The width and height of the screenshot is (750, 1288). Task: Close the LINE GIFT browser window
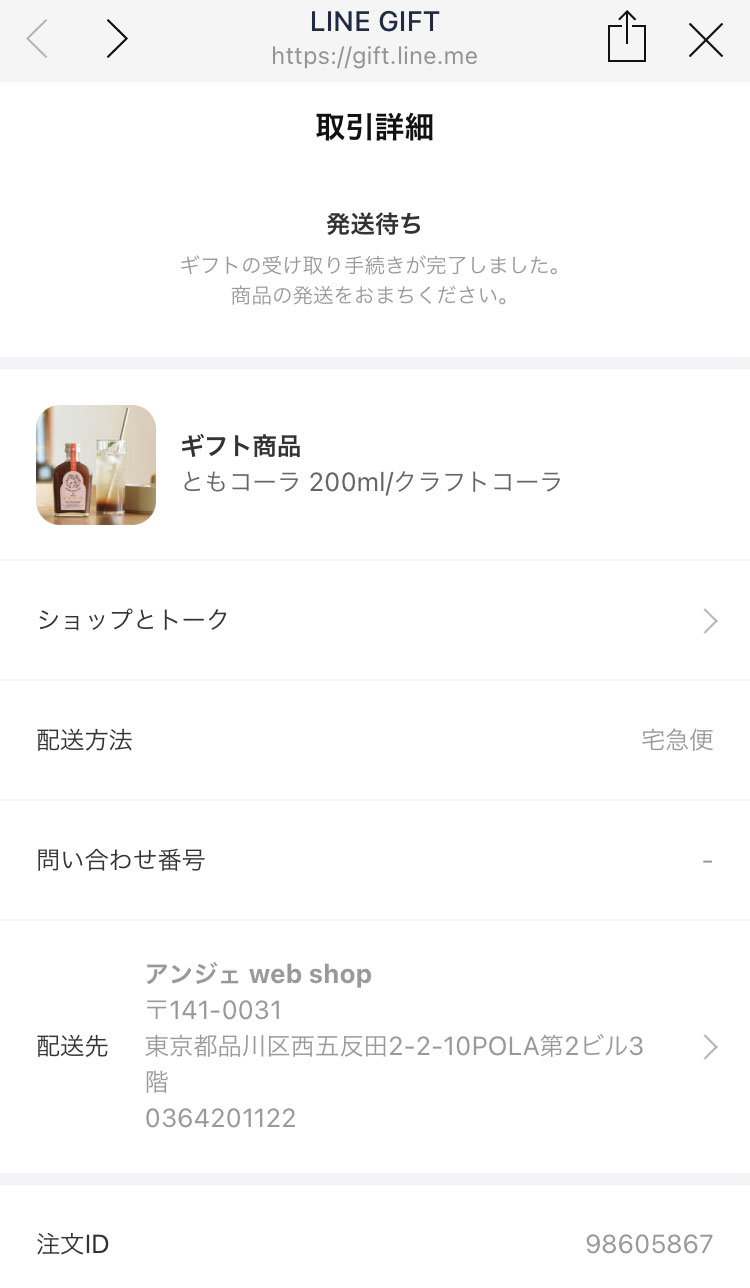tap(707, 40)
